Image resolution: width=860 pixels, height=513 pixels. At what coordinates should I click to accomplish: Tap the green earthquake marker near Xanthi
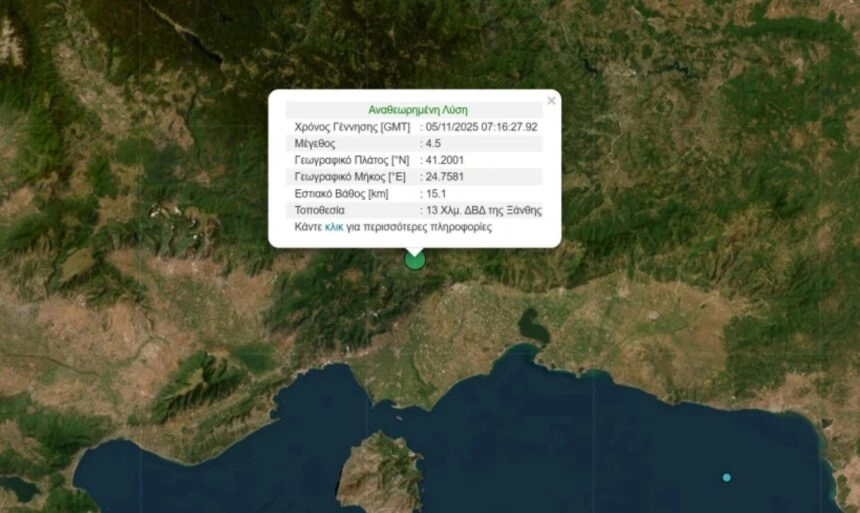(415, 260)
